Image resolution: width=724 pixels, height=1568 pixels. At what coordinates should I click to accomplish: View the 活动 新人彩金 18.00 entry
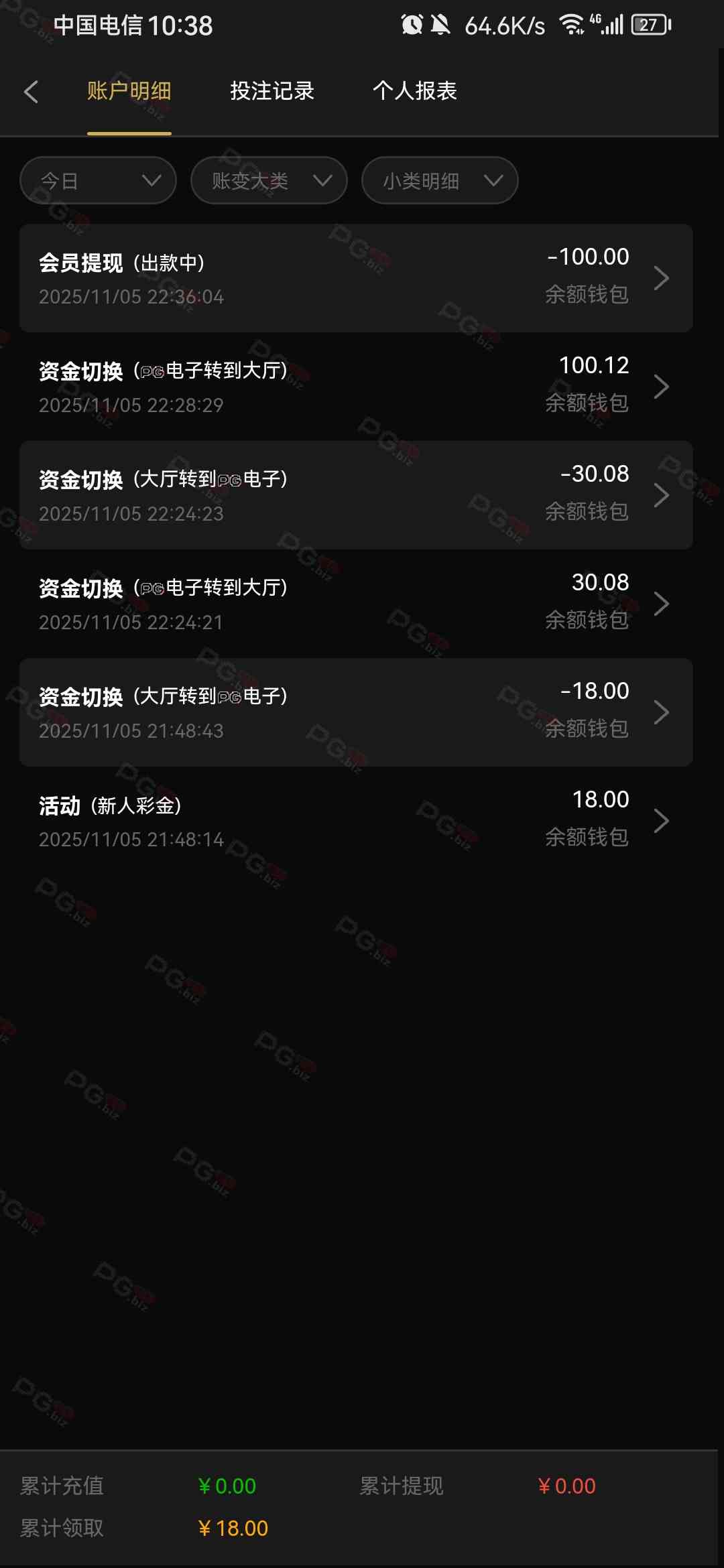pos(355,821)
